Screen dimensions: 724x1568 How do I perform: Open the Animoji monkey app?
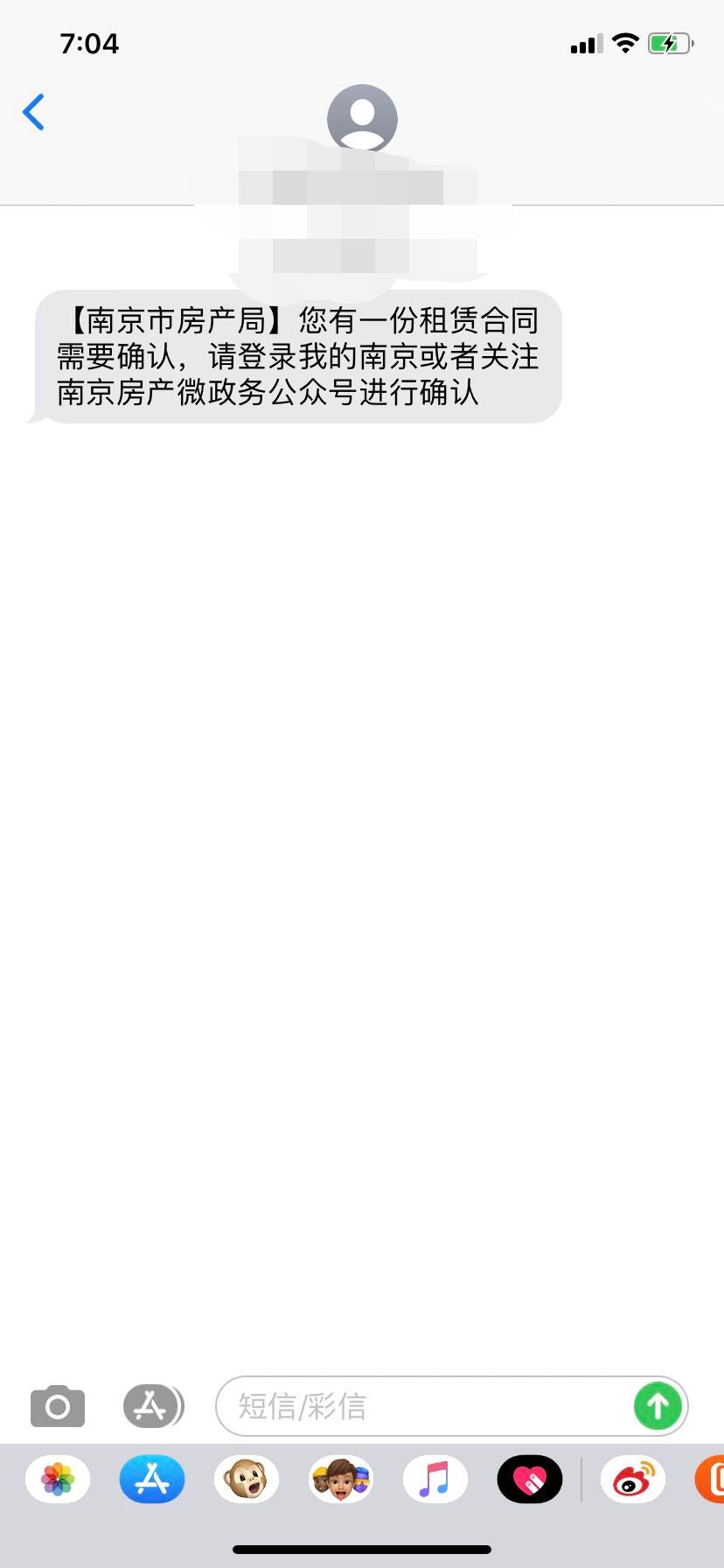coord(247,1480)
